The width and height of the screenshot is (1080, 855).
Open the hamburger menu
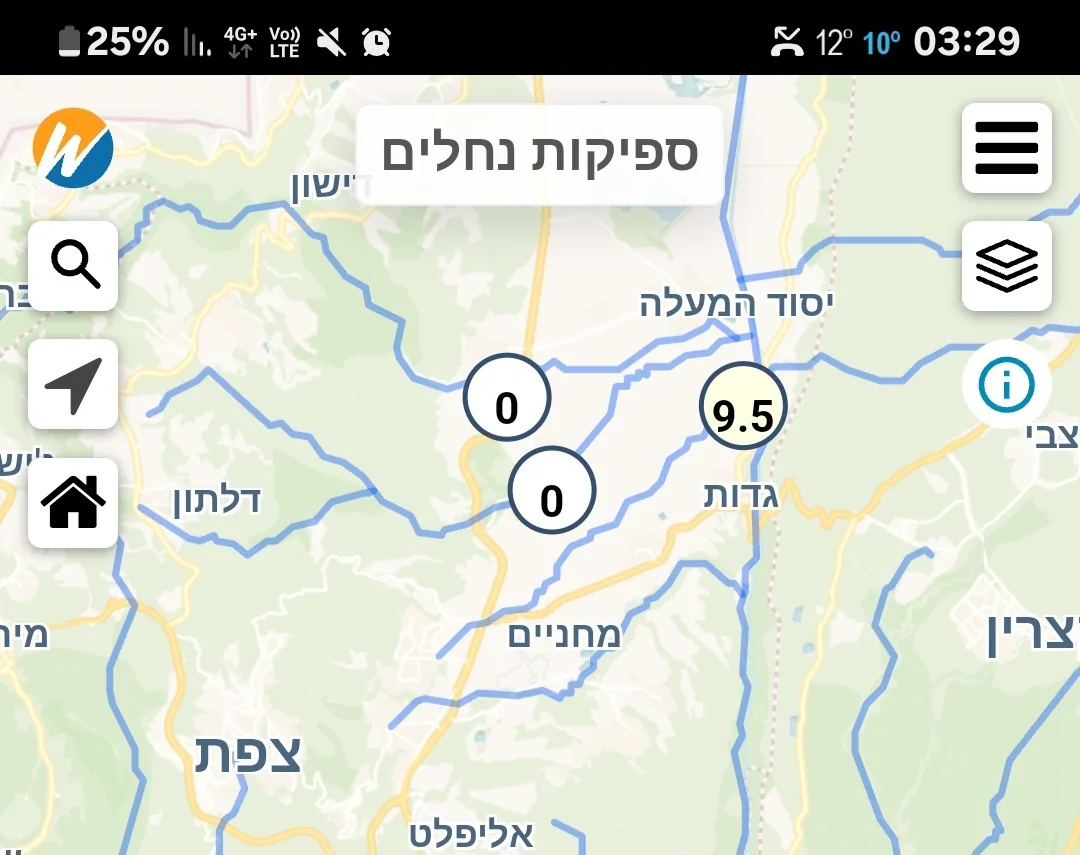(1006, 148)
